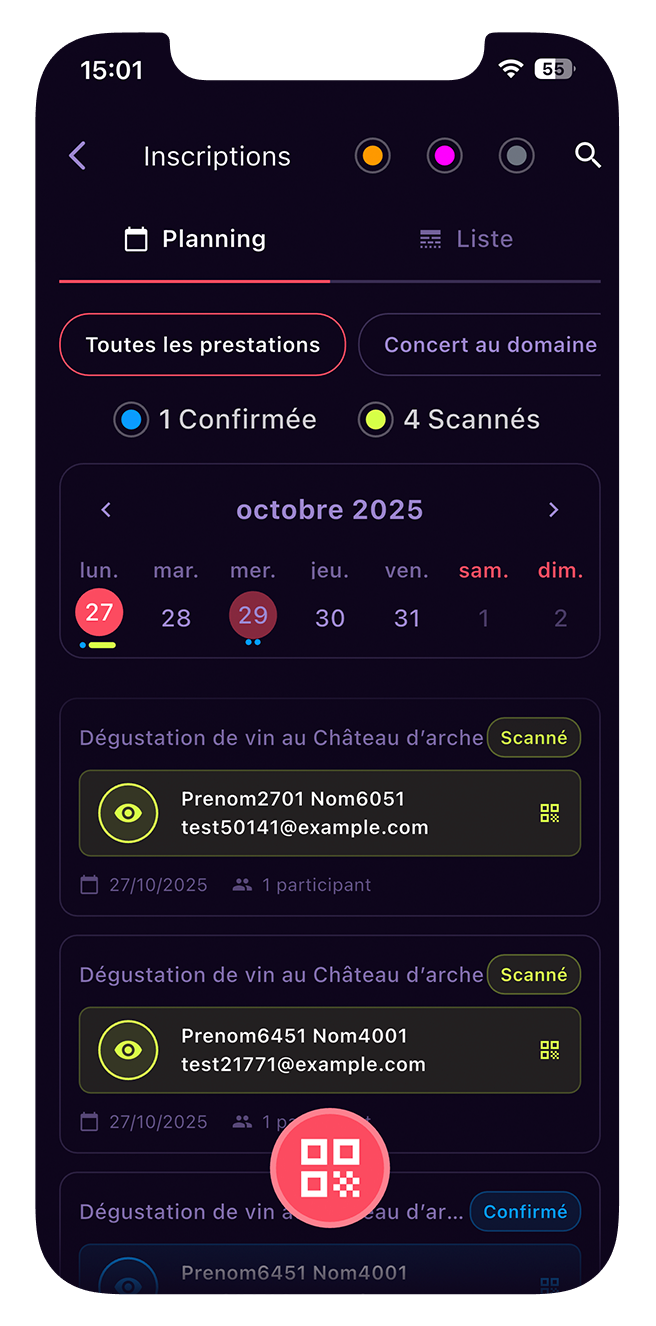Show QR code for test50141@example.com
Viewport: 656px width, 1326px height.
click(550, 813)
